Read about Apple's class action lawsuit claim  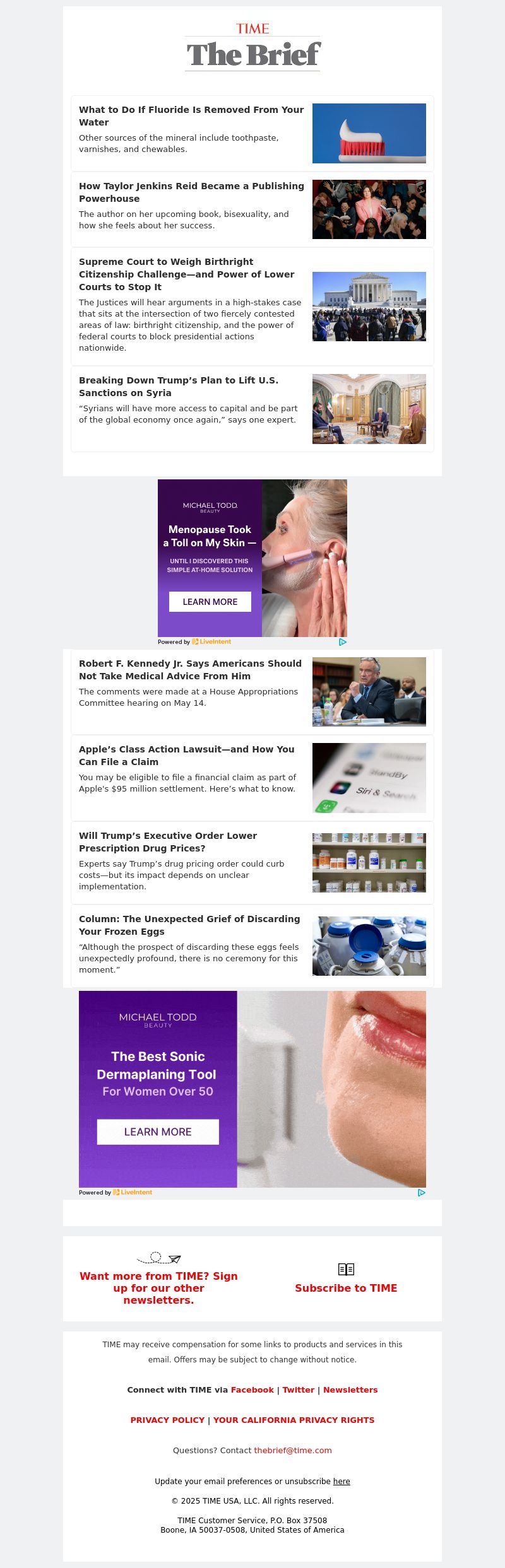pyautogui.click(x=186, y=756)
